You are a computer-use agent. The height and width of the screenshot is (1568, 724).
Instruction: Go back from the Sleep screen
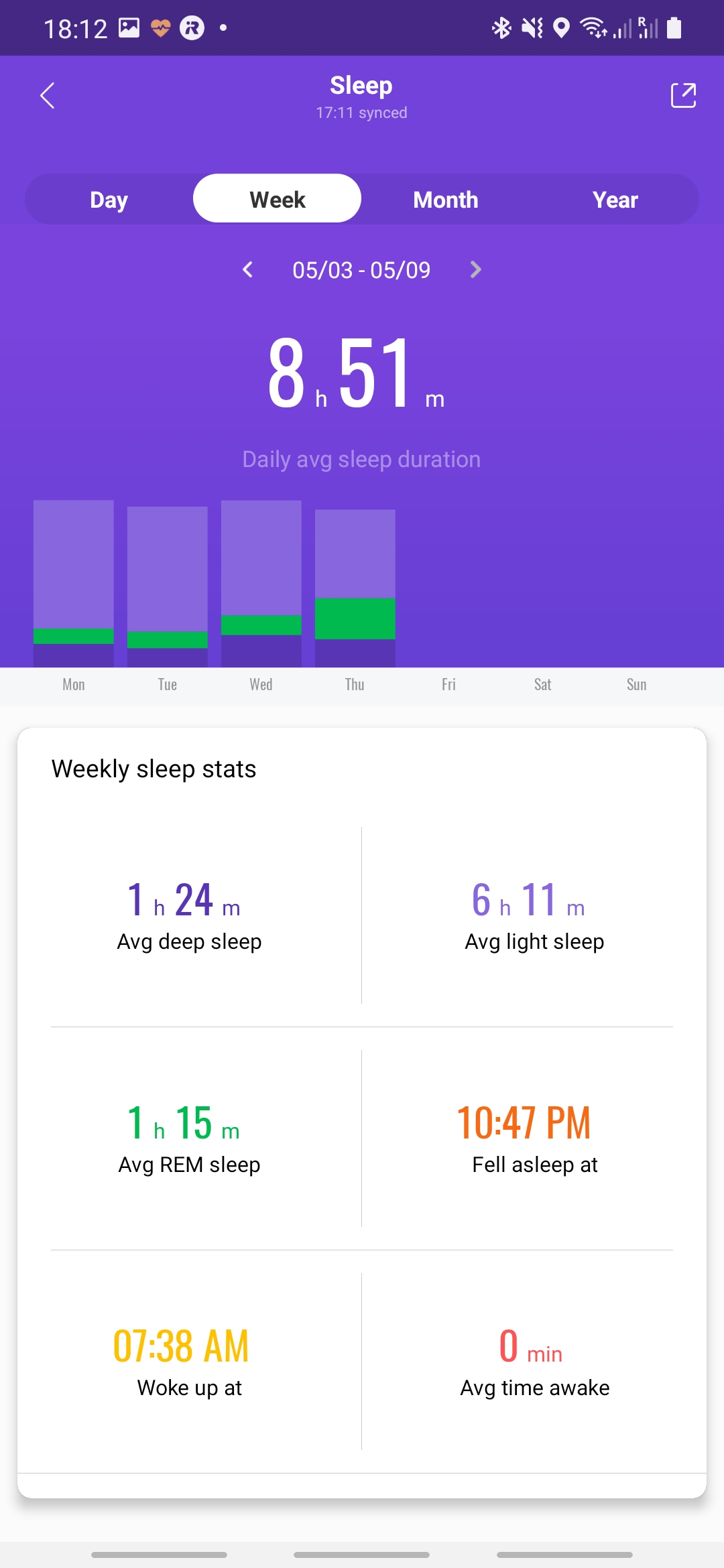click(x=47, y=95)
